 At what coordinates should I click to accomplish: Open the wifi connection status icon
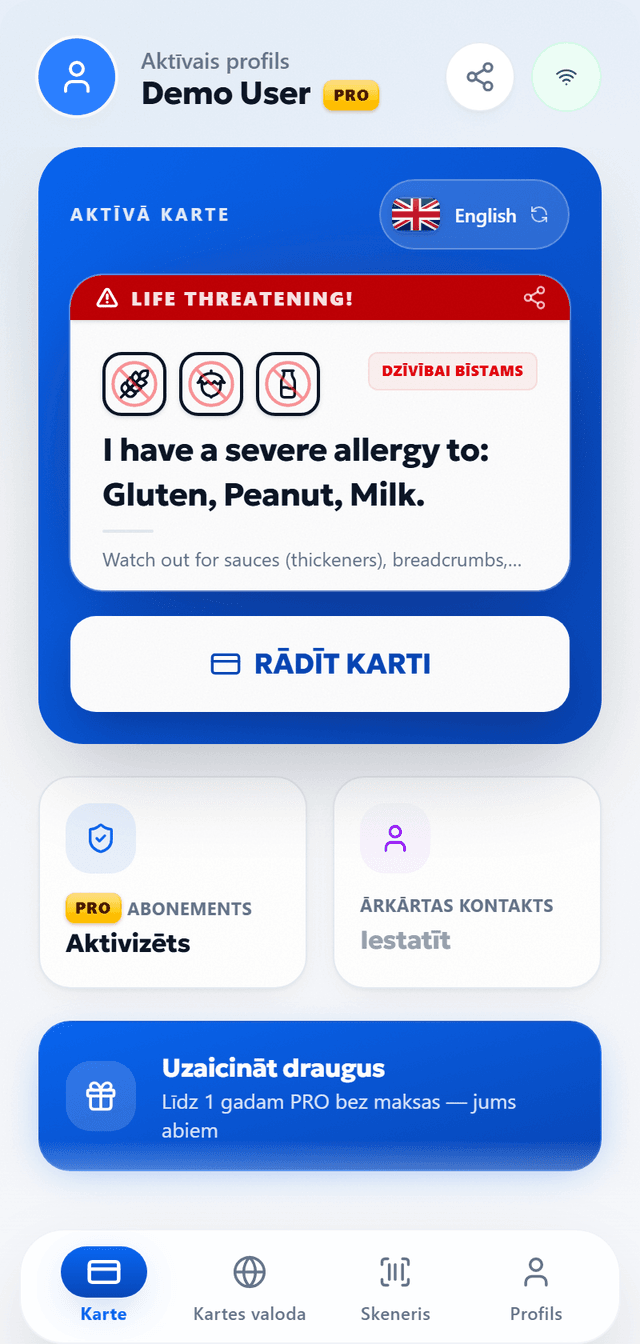pos(567,77)
